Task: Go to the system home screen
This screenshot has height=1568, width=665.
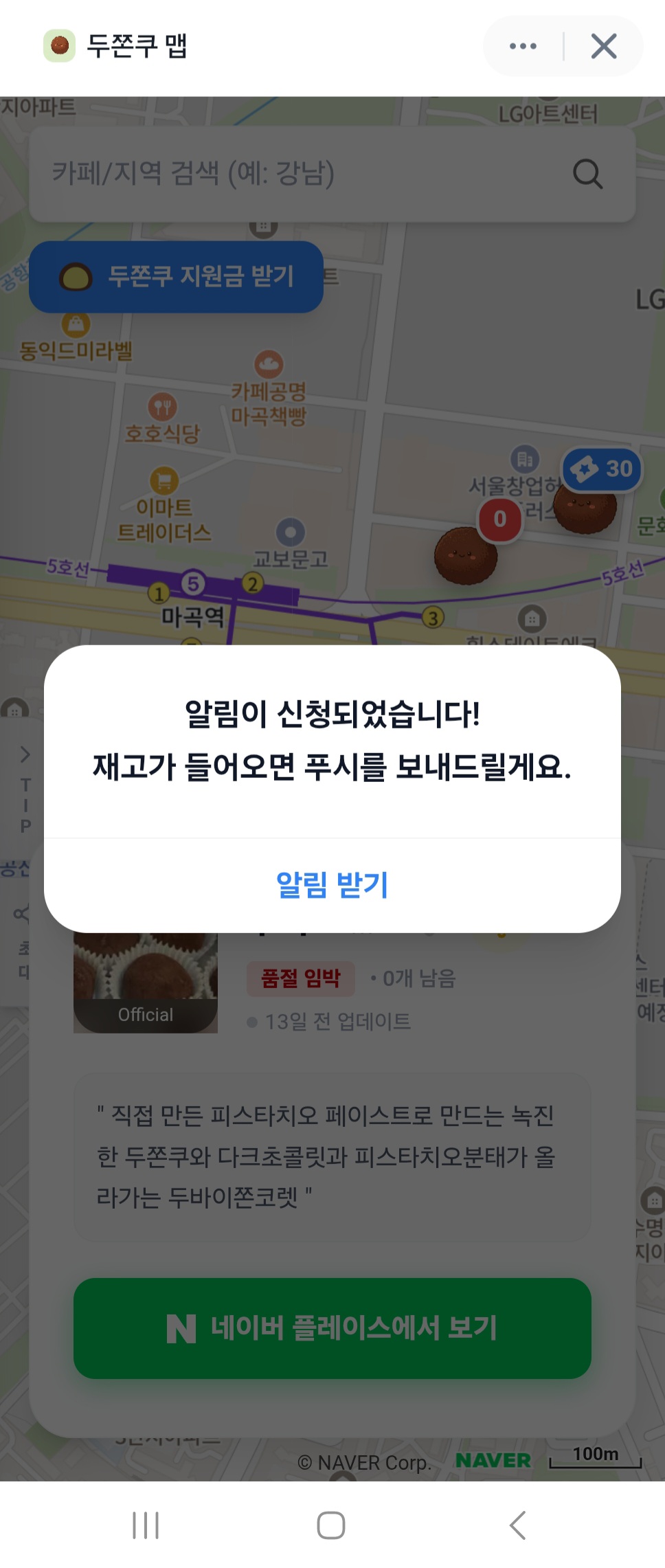Action: pos(330,1525)
